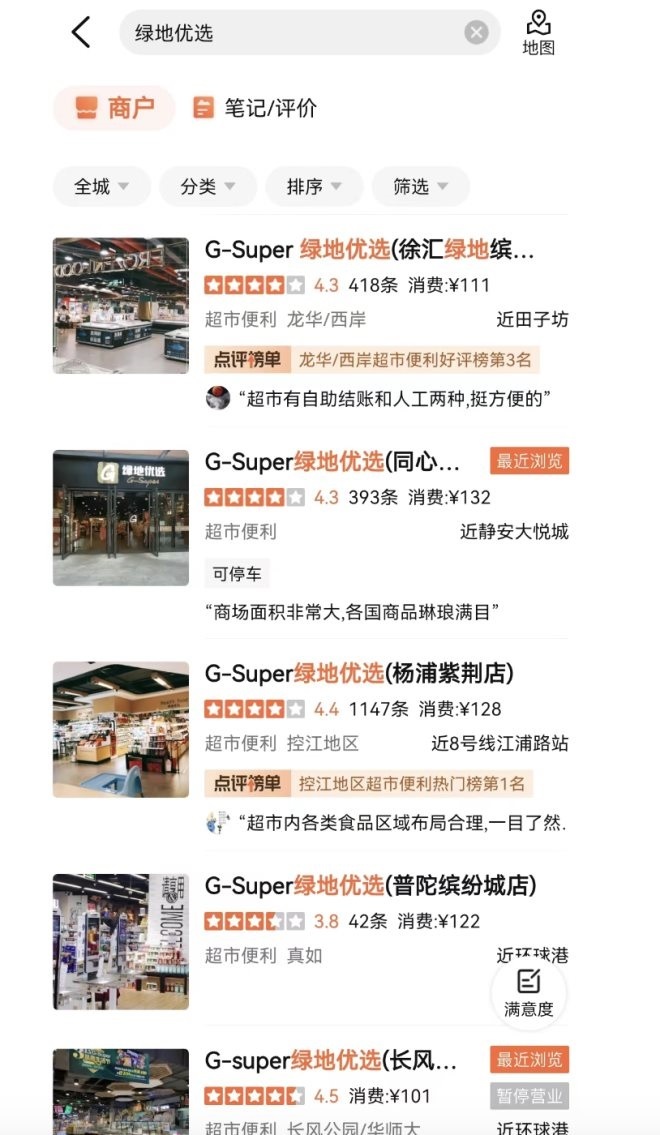Switch to the 笔记/评价 tab
This screenshot has height=1135, width=660.
[255, 108]
